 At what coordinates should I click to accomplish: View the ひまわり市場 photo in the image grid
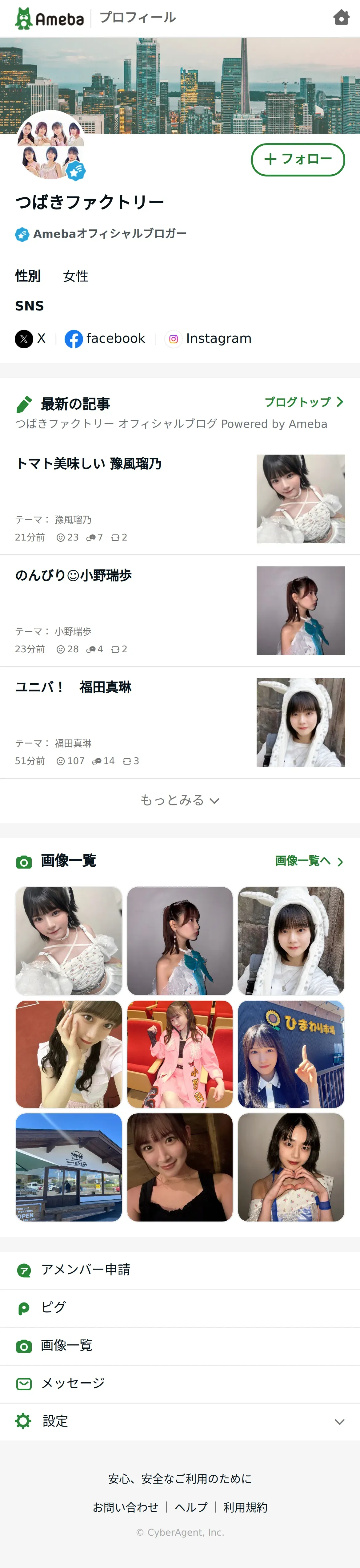click(291, 1054)
